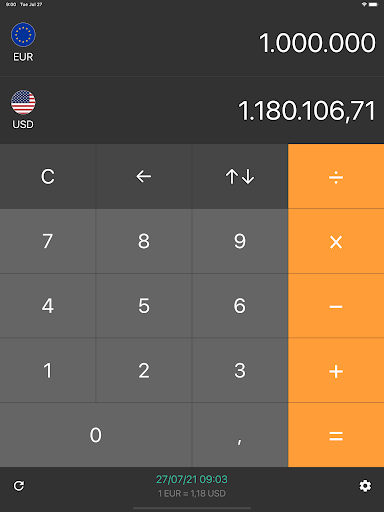The height and width of the screenshot is (512, 384).
Task: Enter digit 8
Action: (x=144, y=241)
